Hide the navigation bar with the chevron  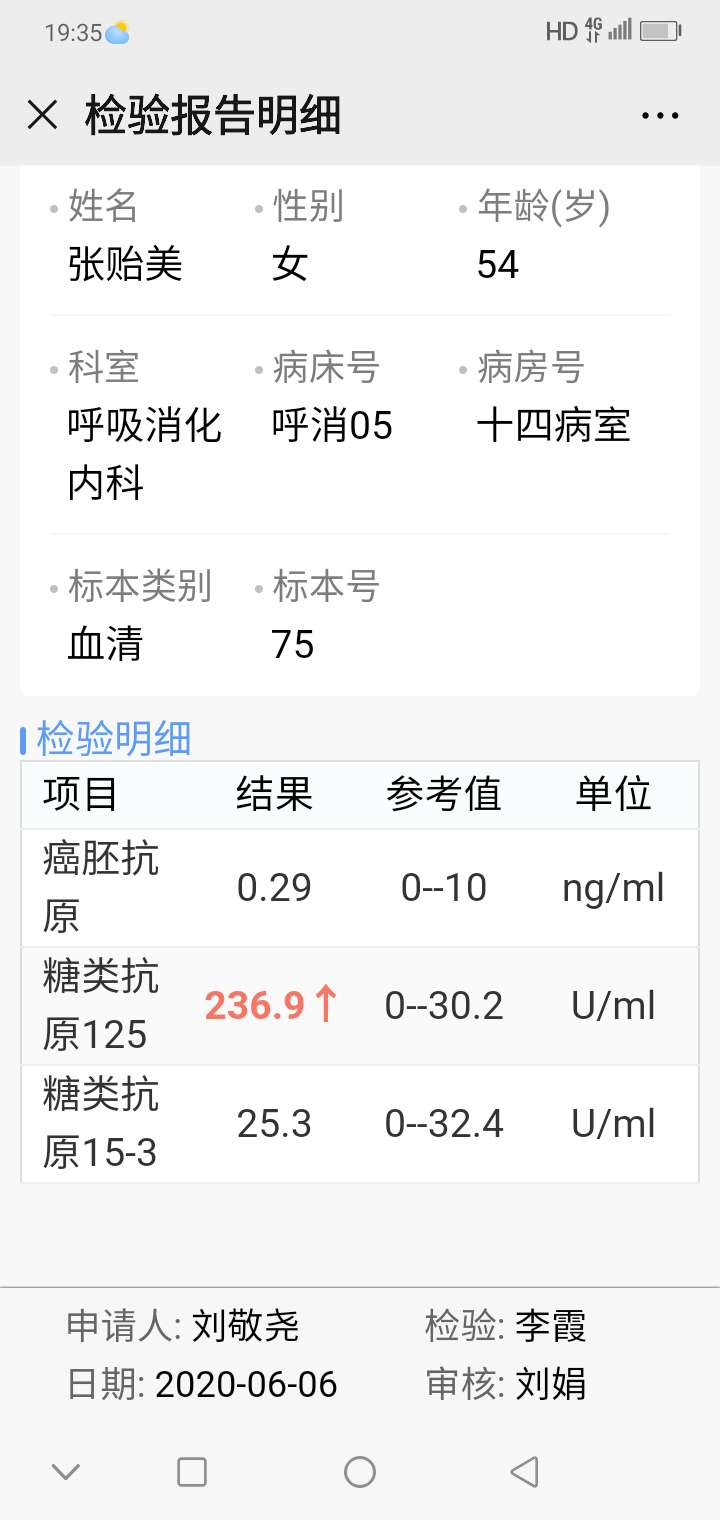coord(66,1472)
